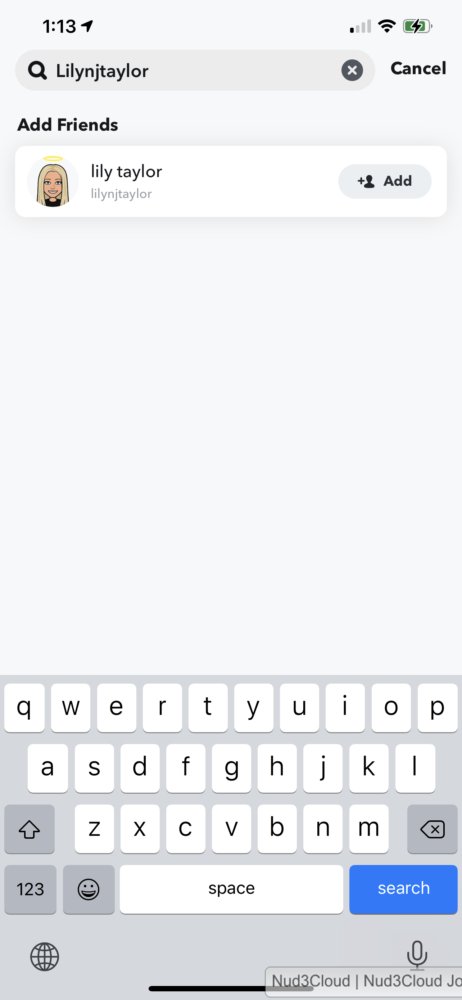The image size is (462, 1000).
Task: Cancel the search
Action: pyautogui.click(x=418, y=69)
